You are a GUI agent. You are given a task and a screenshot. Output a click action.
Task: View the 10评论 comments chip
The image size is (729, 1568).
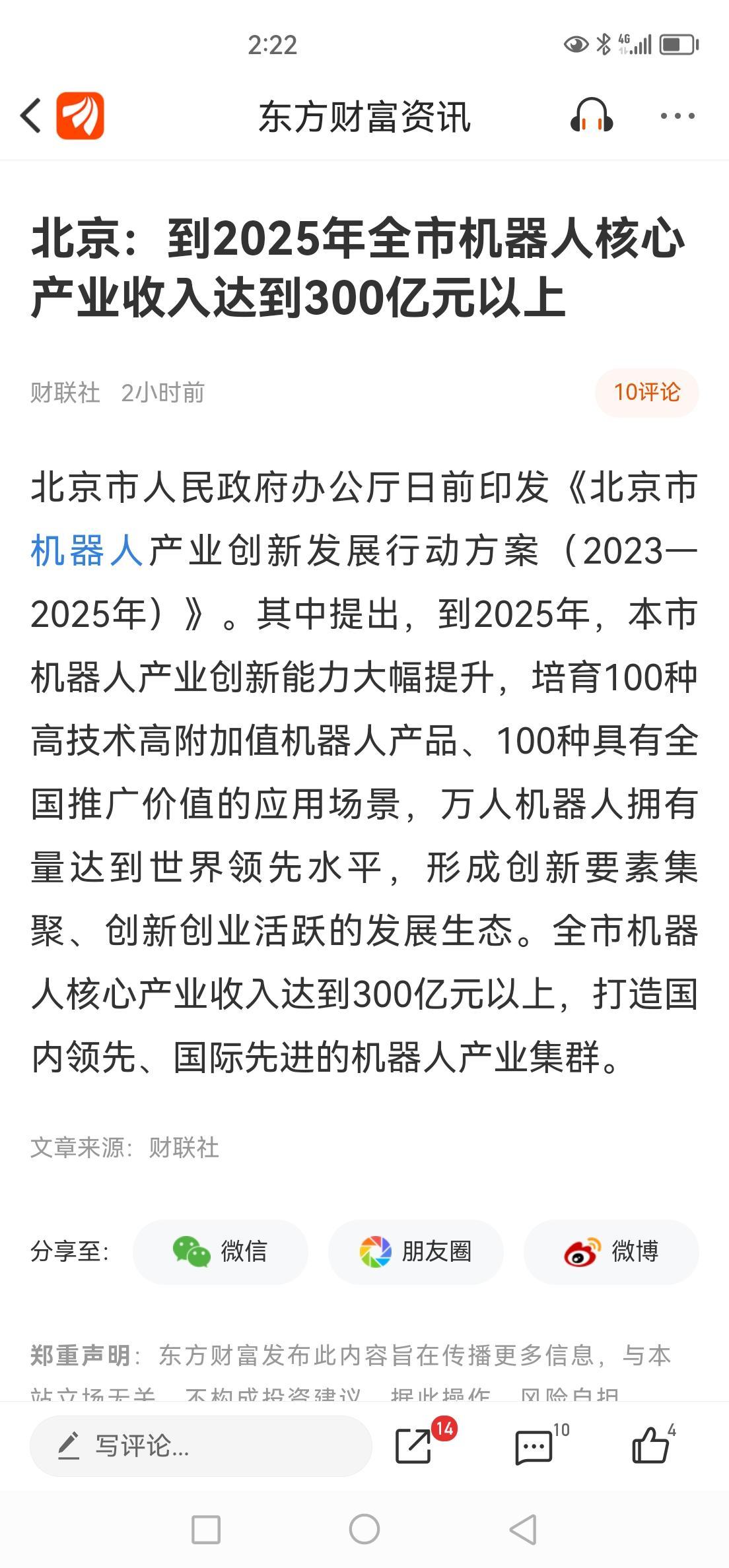coord(646,393)
